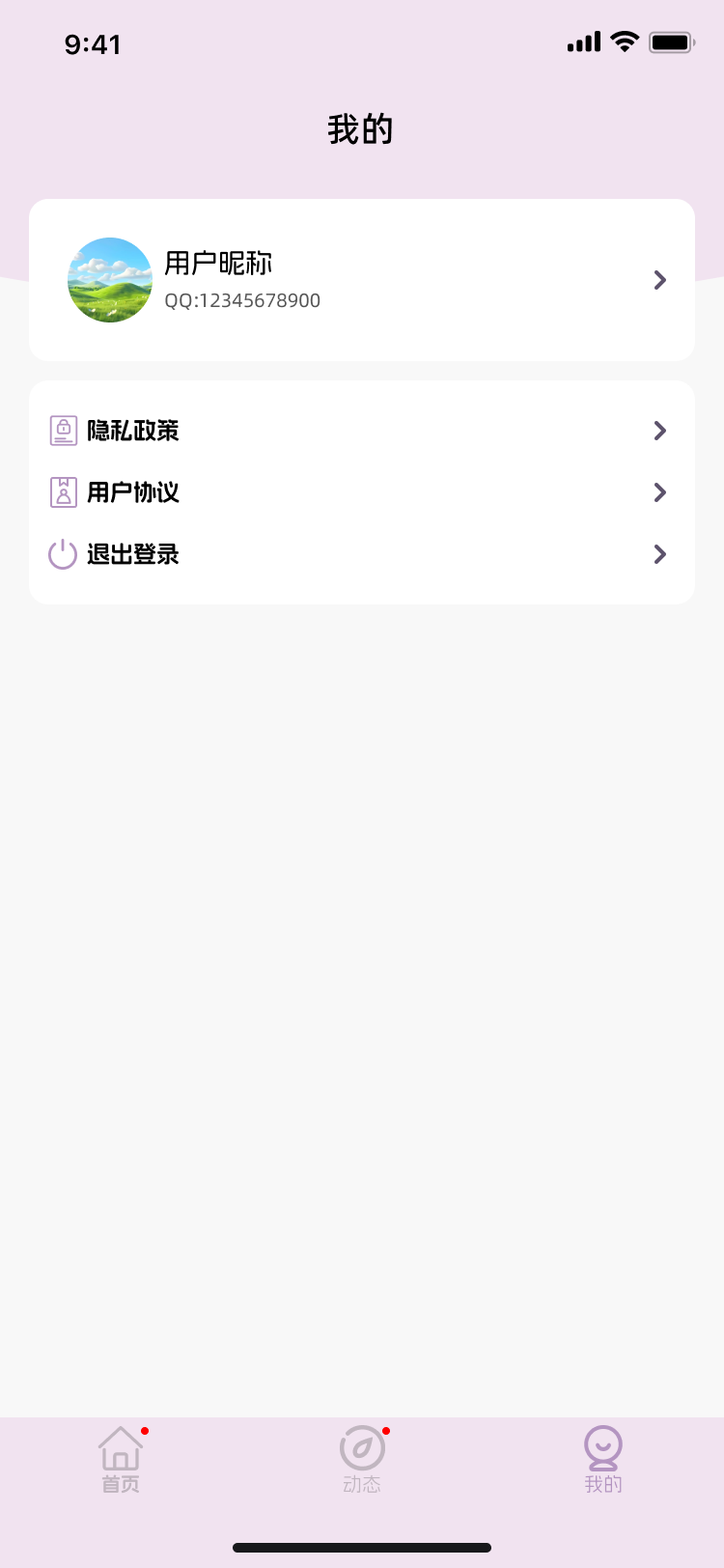This screenshot has width=724, height=1568.
Task: Switch to the 动态 tab
Action: point(362,1459)
